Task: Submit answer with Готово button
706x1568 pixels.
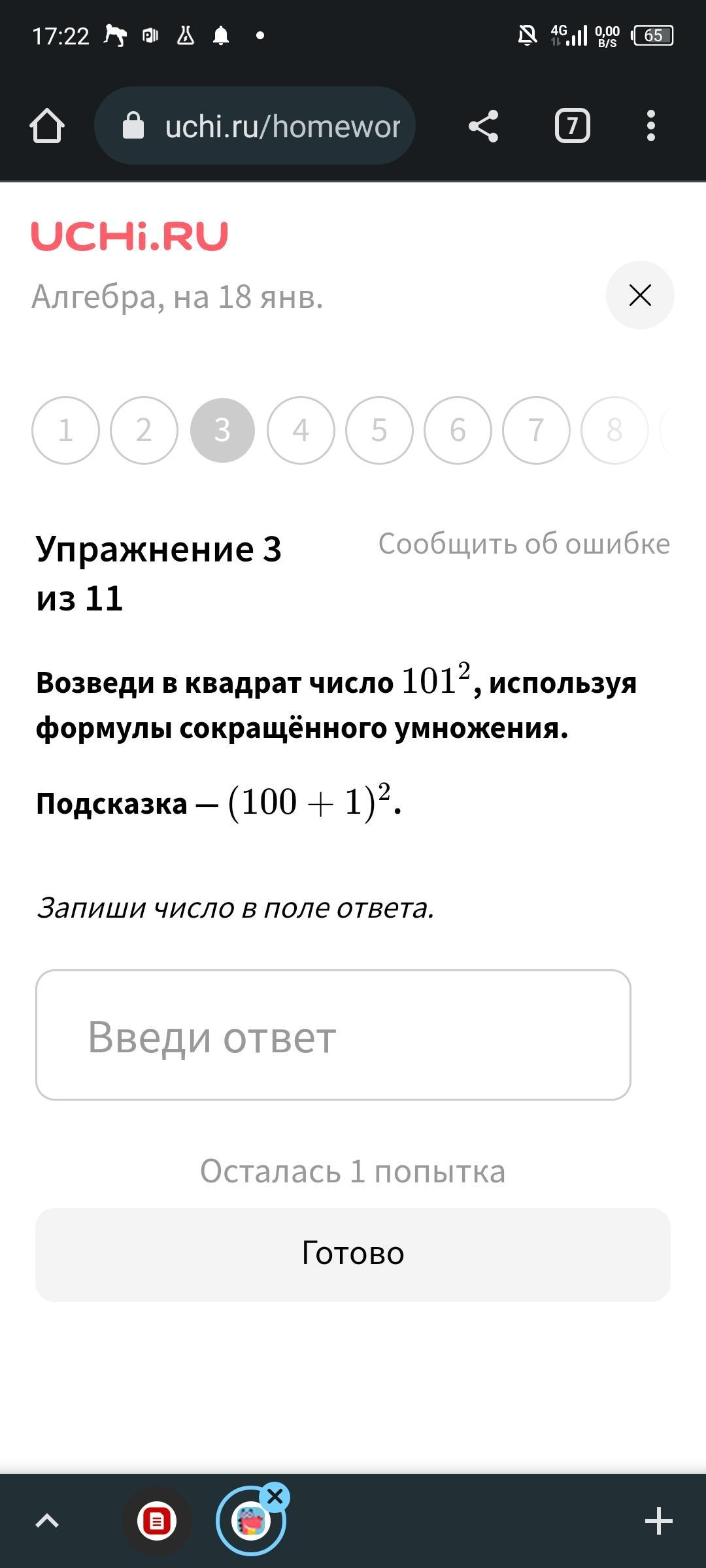Action: click(x=352, y=1254)
